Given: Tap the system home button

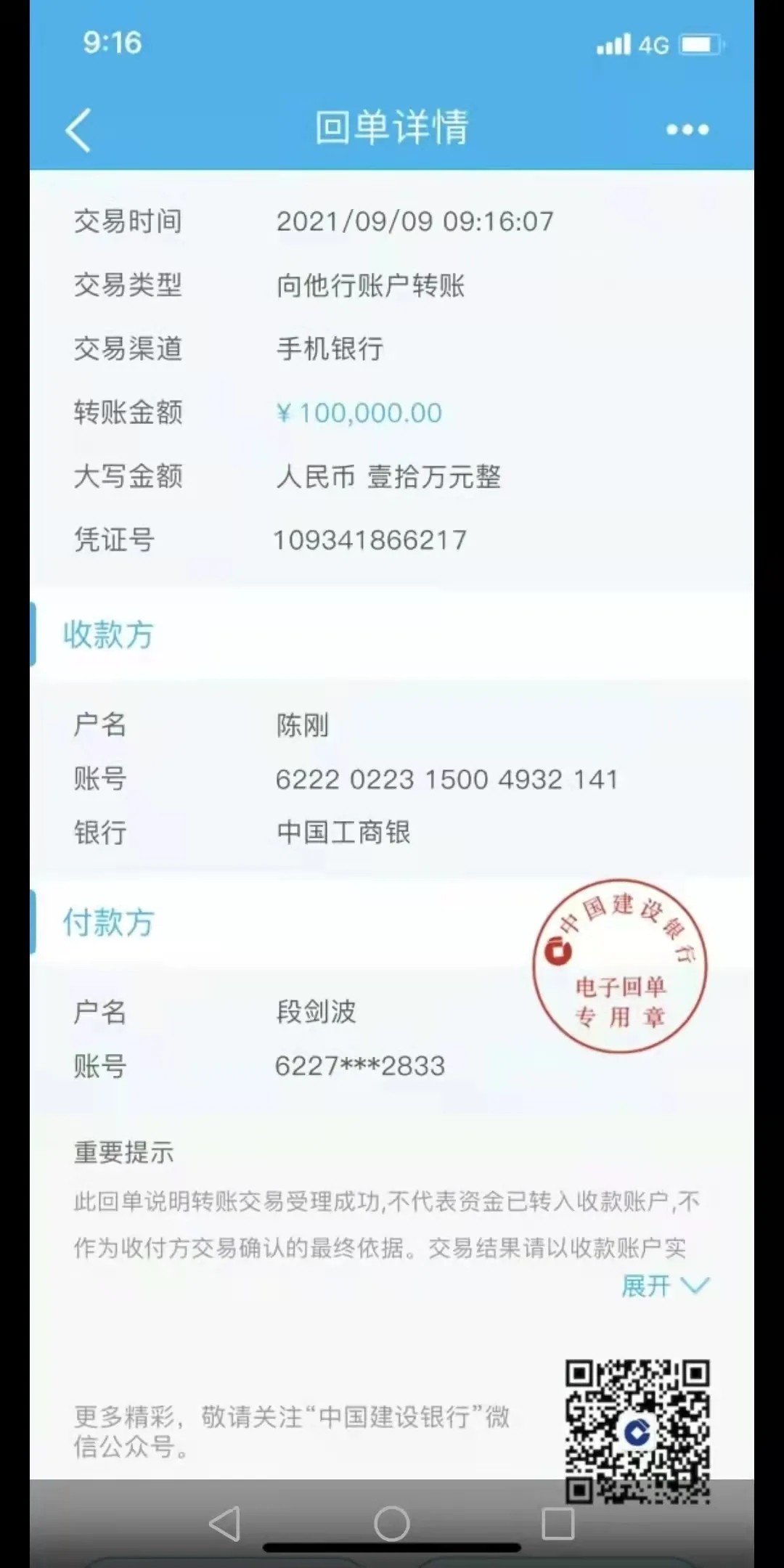Looking at the screenshot, I should click(392, 1523).
